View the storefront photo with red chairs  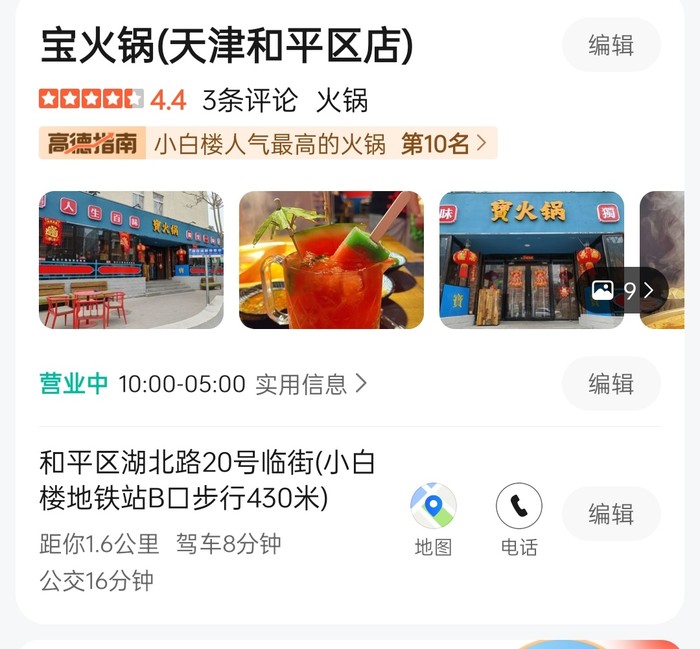pyautogui.click(x=131, y=260)
